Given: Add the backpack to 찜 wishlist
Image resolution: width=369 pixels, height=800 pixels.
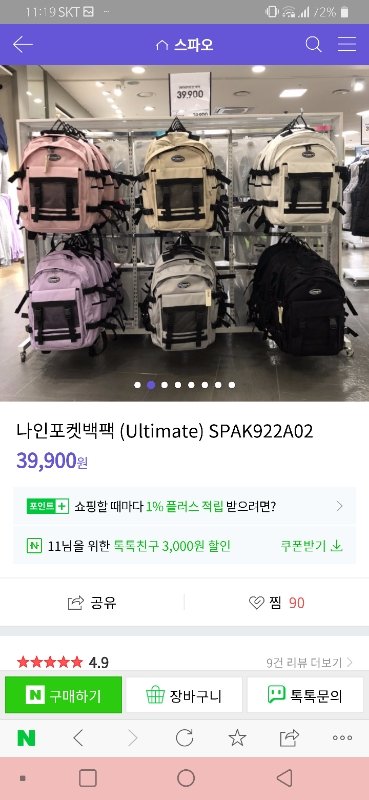Looking at the screenshot, I should point(277,603).
